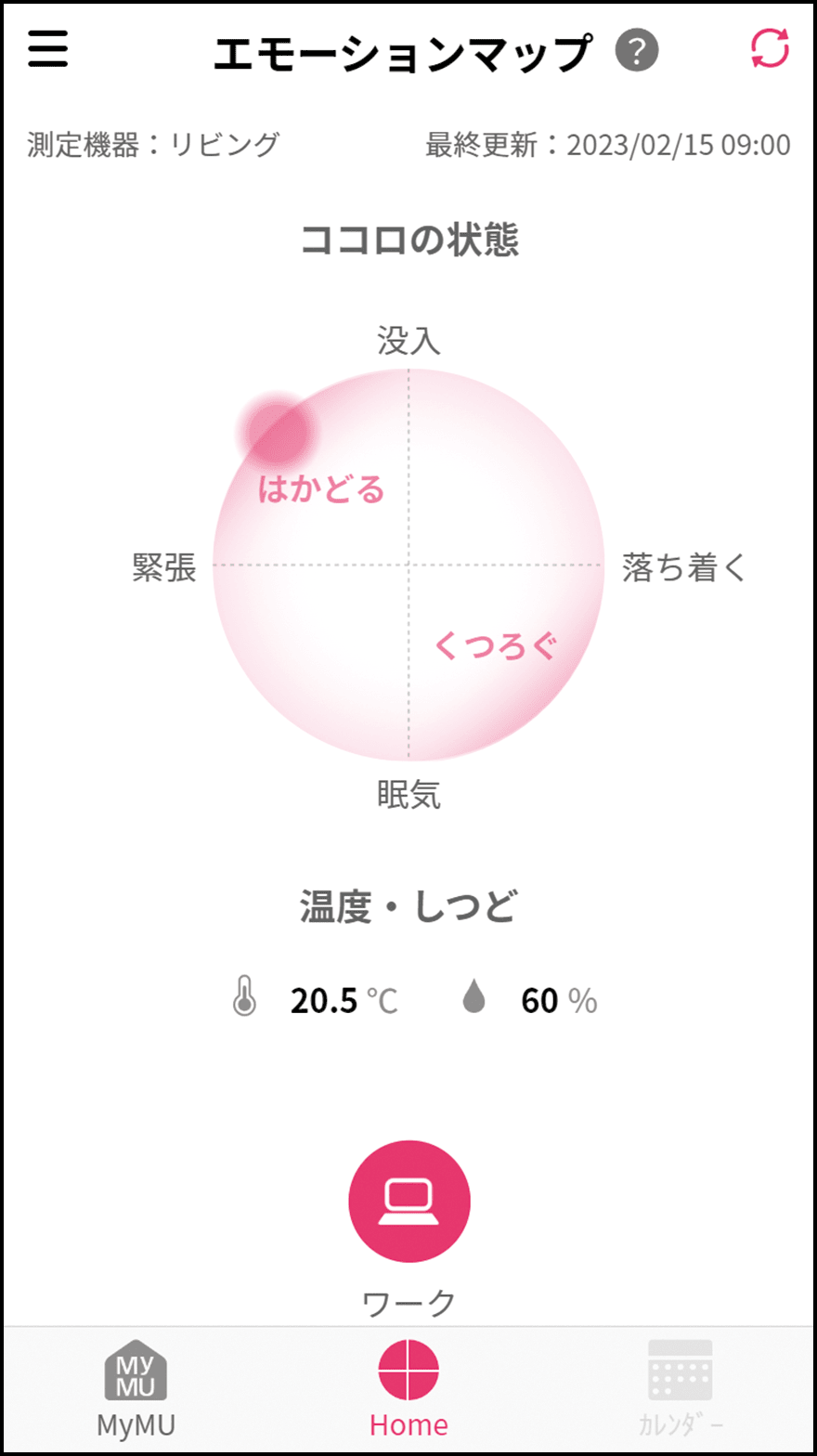Screen dimensions: 817x1456
Task: Refresh the emotion map data
Action: 770,48
